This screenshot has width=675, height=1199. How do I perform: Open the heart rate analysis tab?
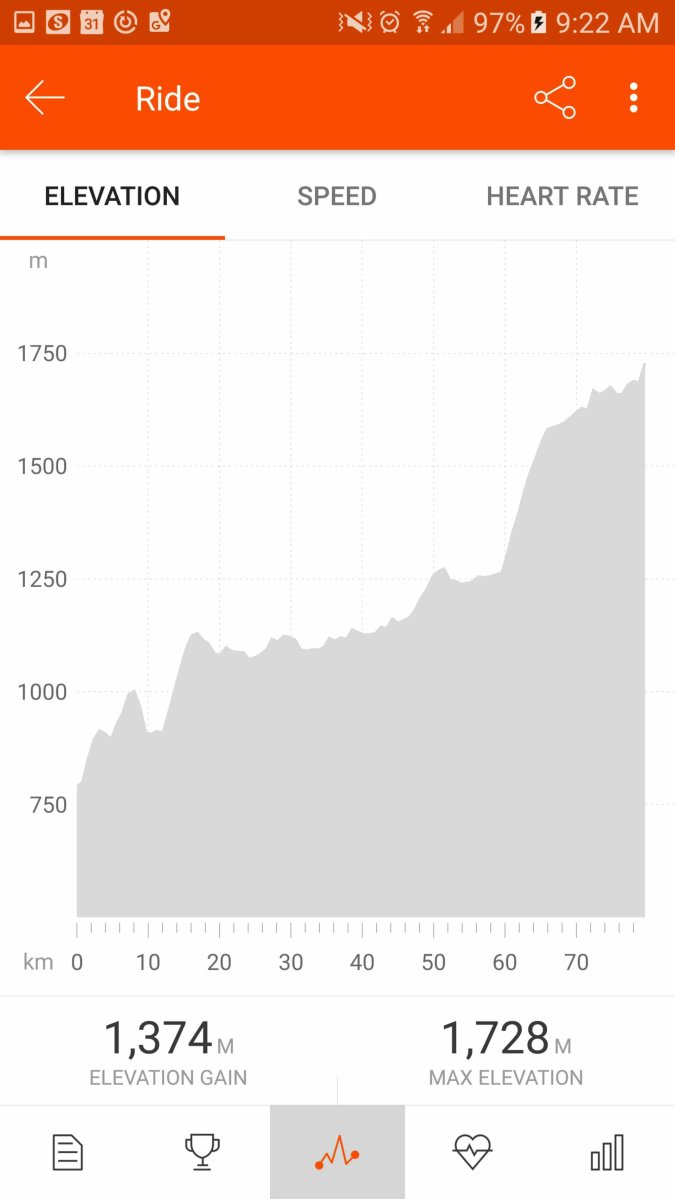click(x=472, y=1152)
